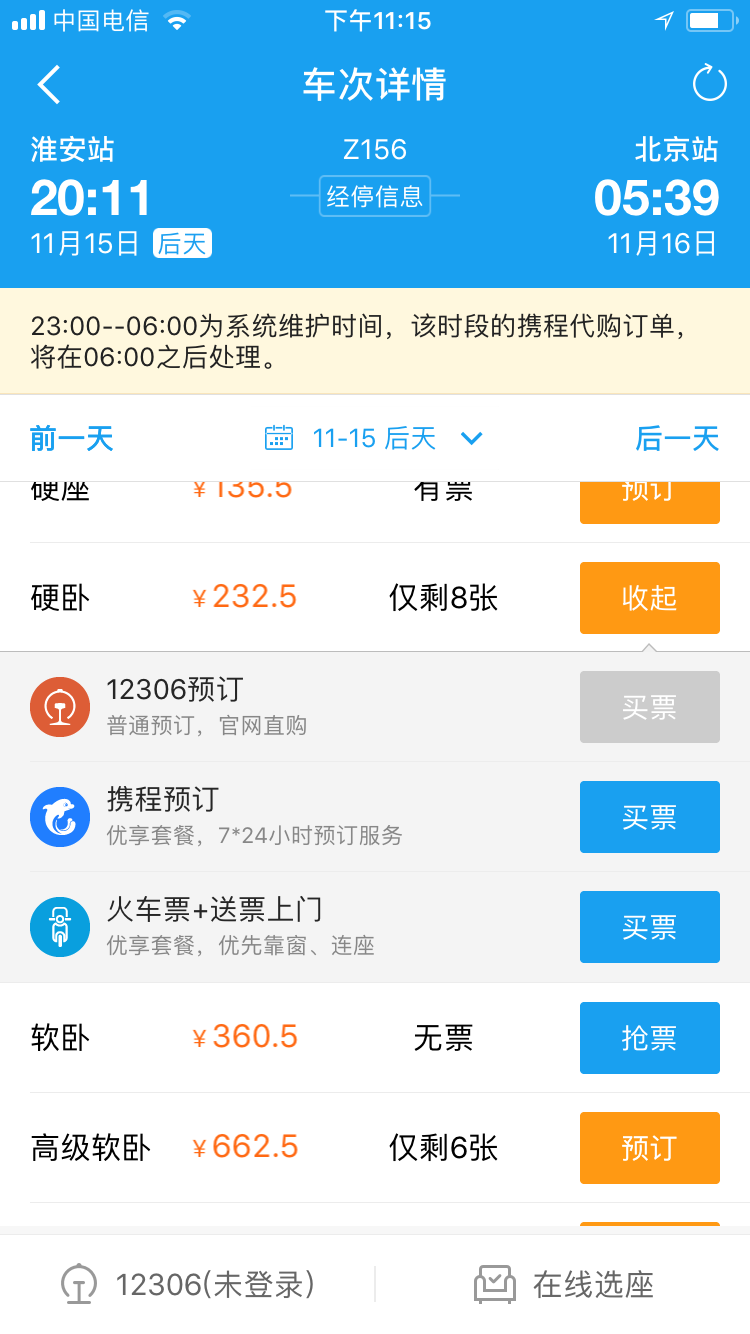This screenshot has width=750, height=1334.
Task: Tap the small caret under the 收起 button
Action: point(649,646)
